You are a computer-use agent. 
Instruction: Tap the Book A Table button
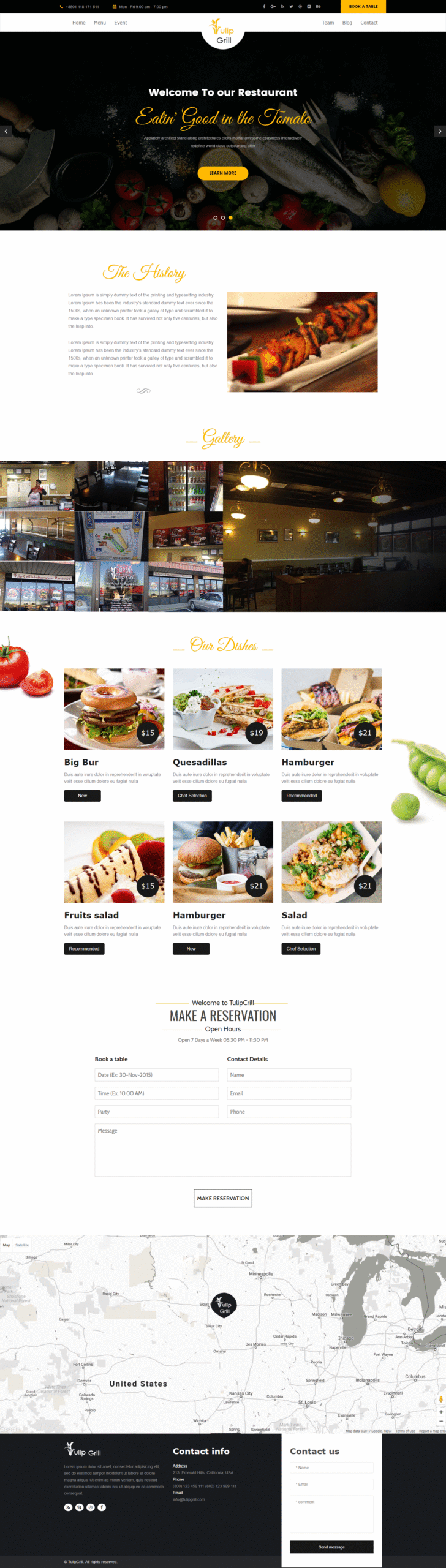[363, 7]
